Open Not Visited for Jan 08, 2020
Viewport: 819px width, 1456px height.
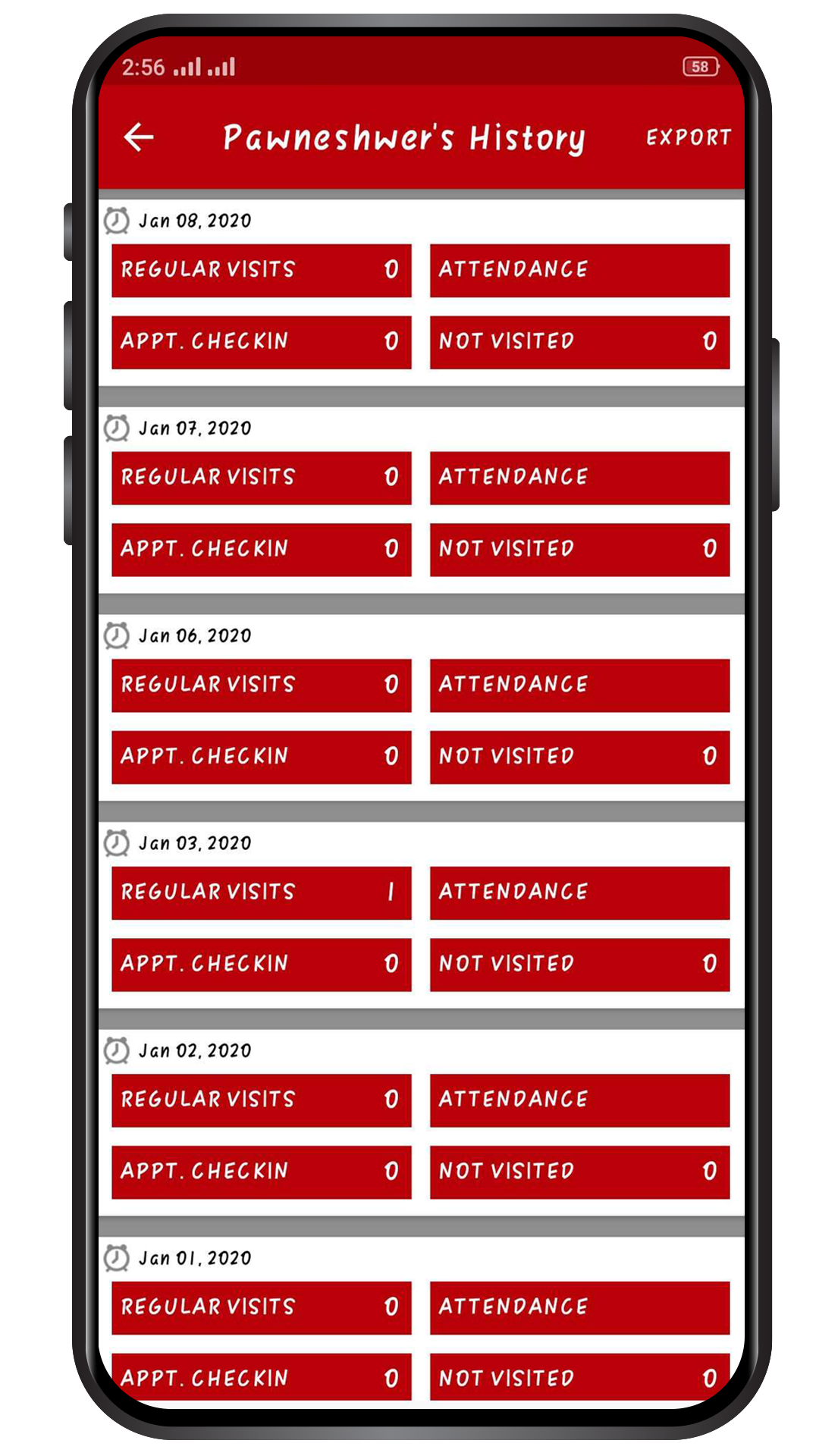[579, 342]
